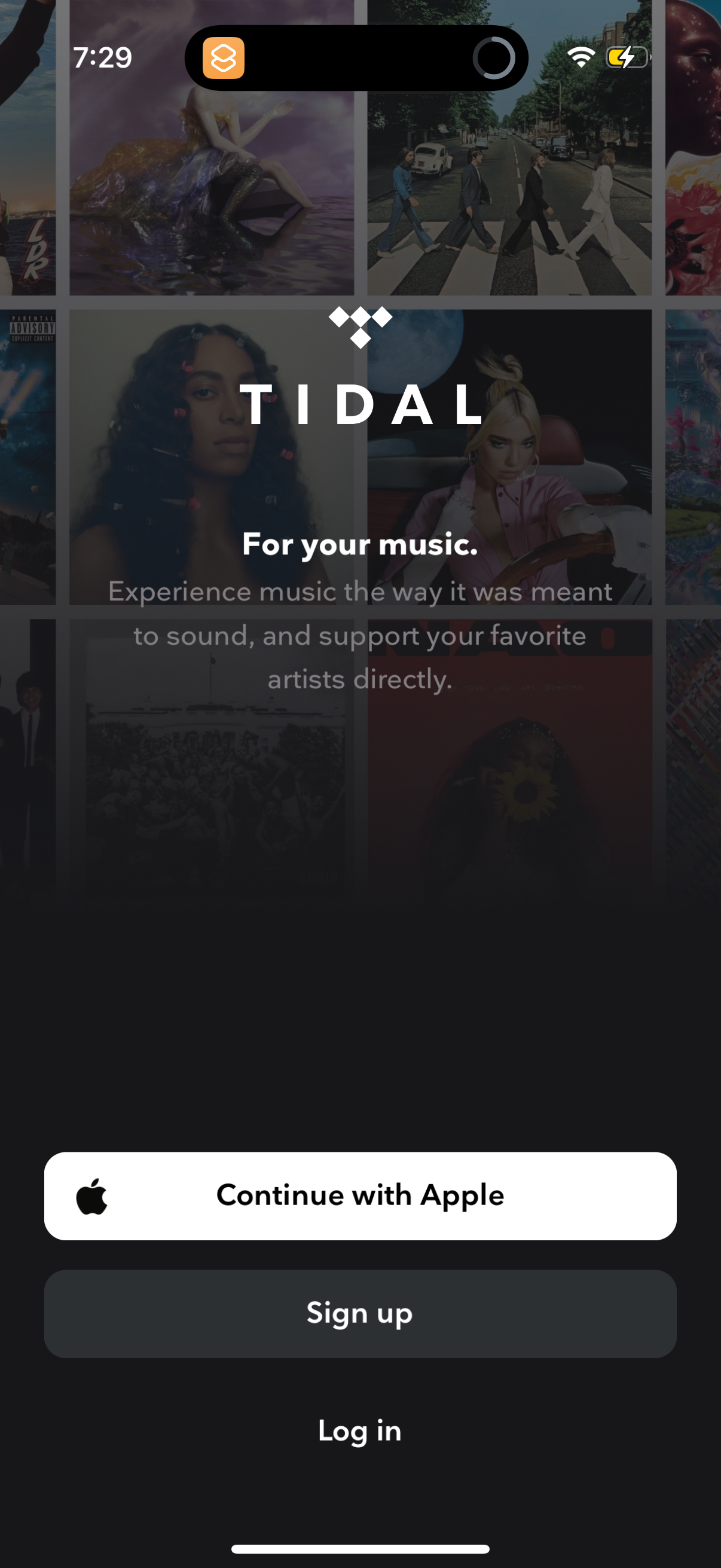This screenshot has width=721, height=1568.
Task: Tap the Log in link
Action: [360, 1432]
